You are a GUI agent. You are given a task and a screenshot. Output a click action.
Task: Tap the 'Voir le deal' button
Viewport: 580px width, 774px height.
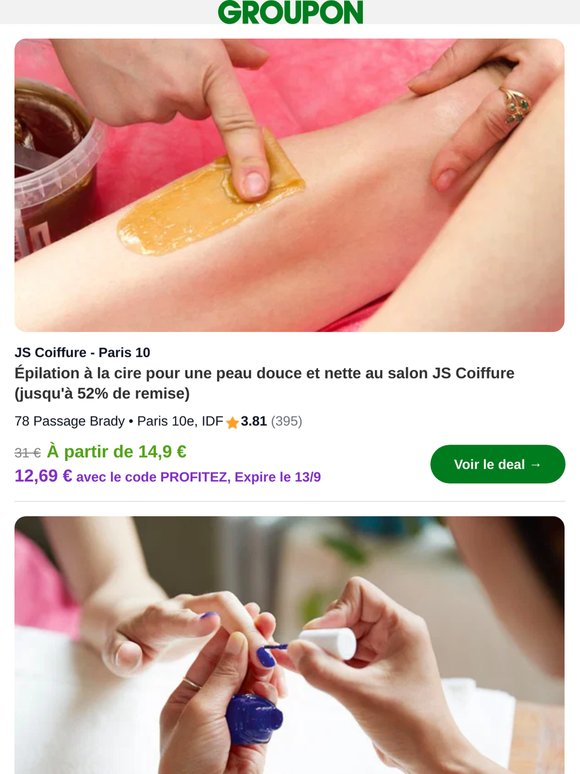pos(498,464)
